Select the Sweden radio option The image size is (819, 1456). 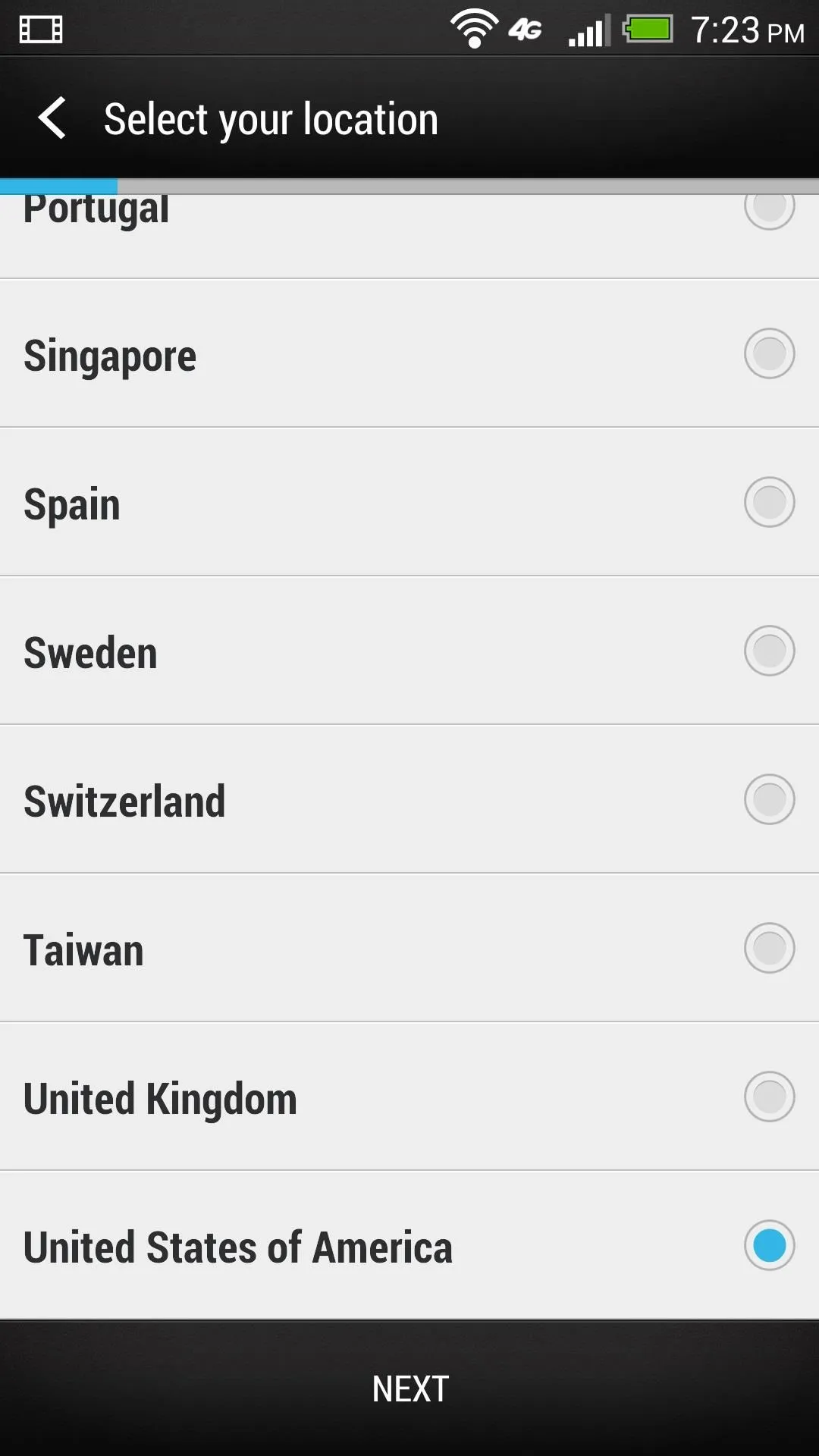(x=769, y=651)
